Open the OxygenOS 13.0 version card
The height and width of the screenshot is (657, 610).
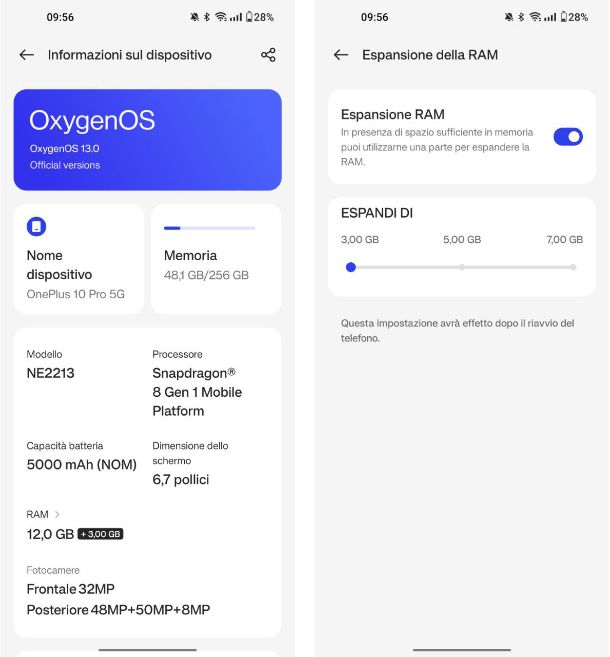[147, 140]
